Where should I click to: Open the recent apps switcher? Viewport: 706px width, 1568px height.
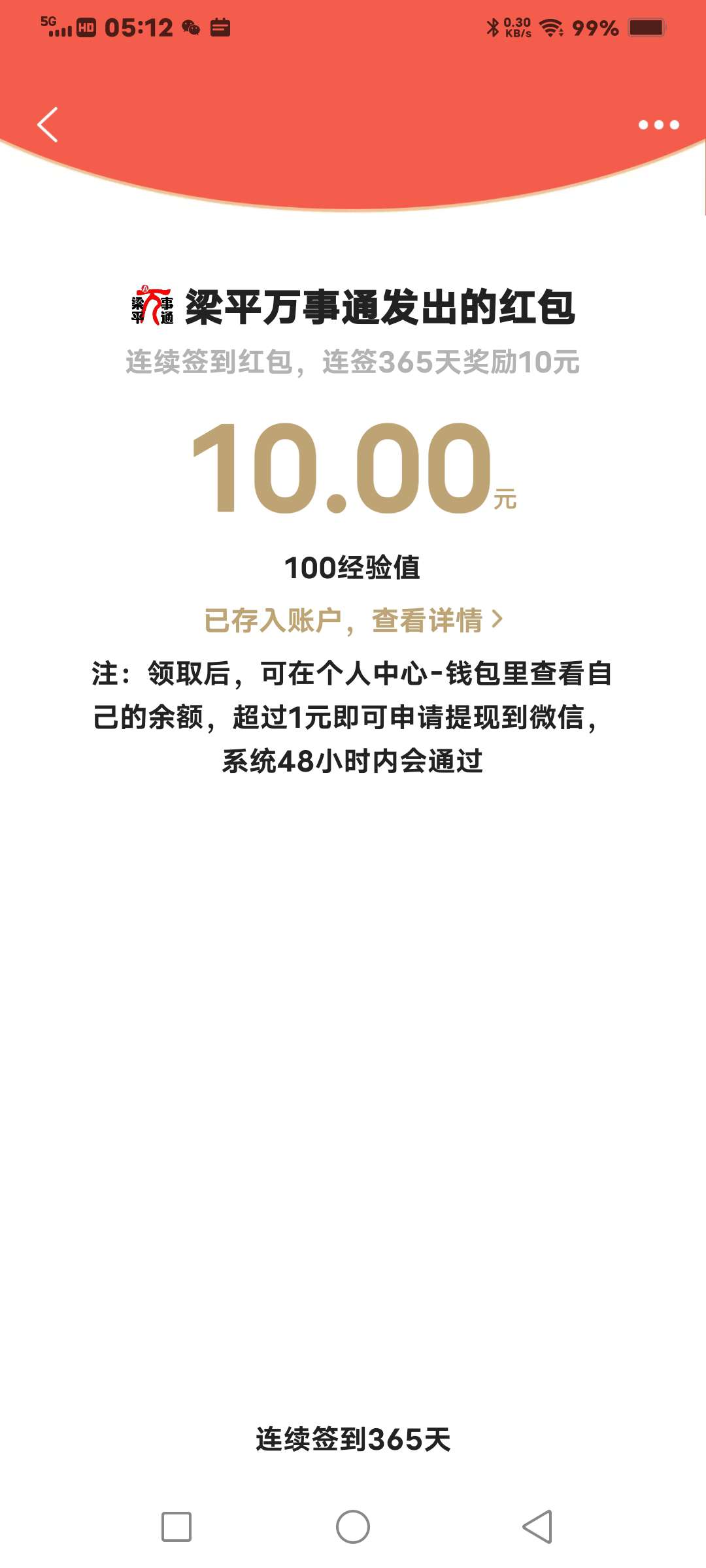pos(176,1527)
